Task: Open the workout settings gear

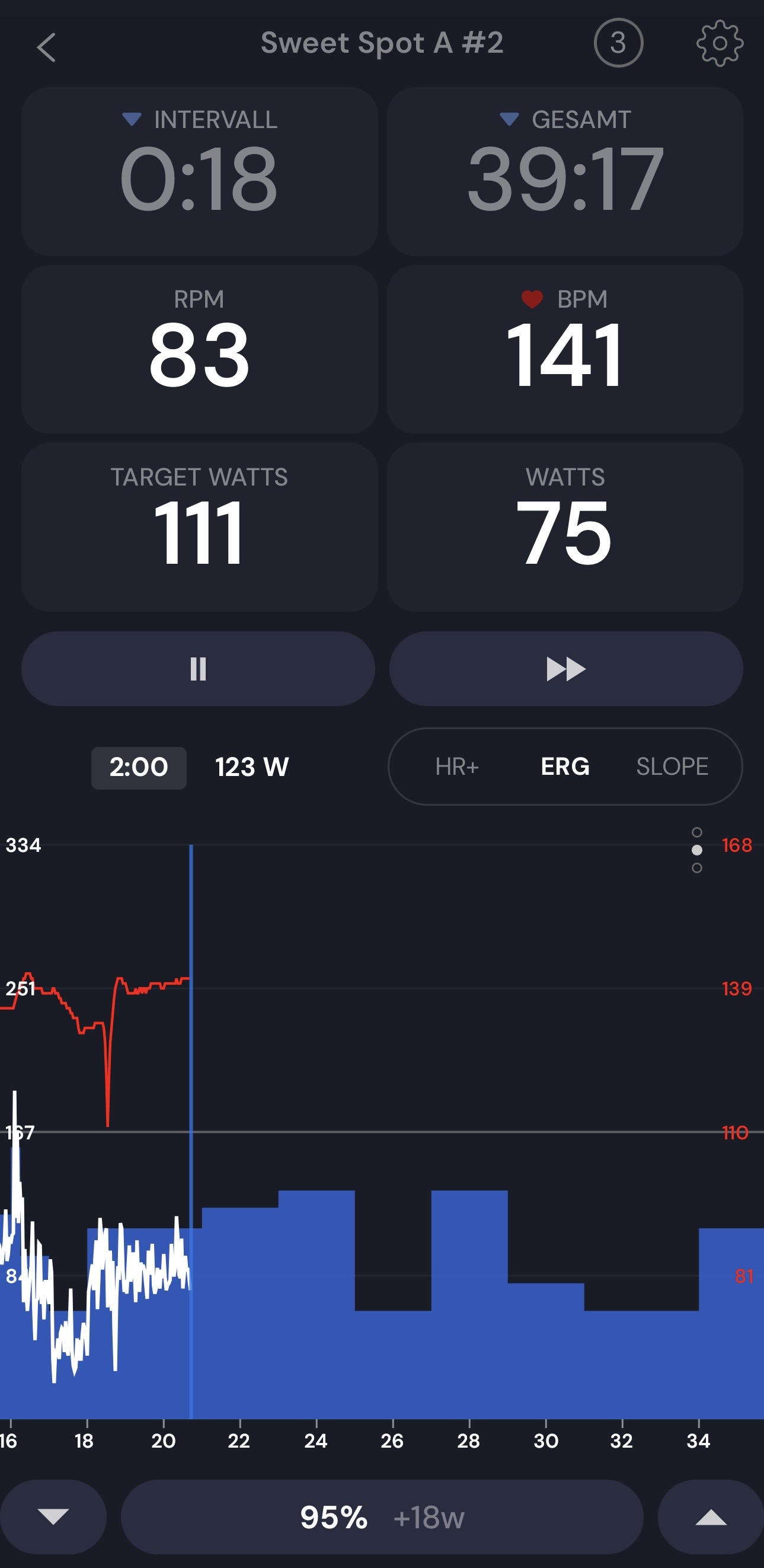Action: pyautogui.click(x=719, y=43)
